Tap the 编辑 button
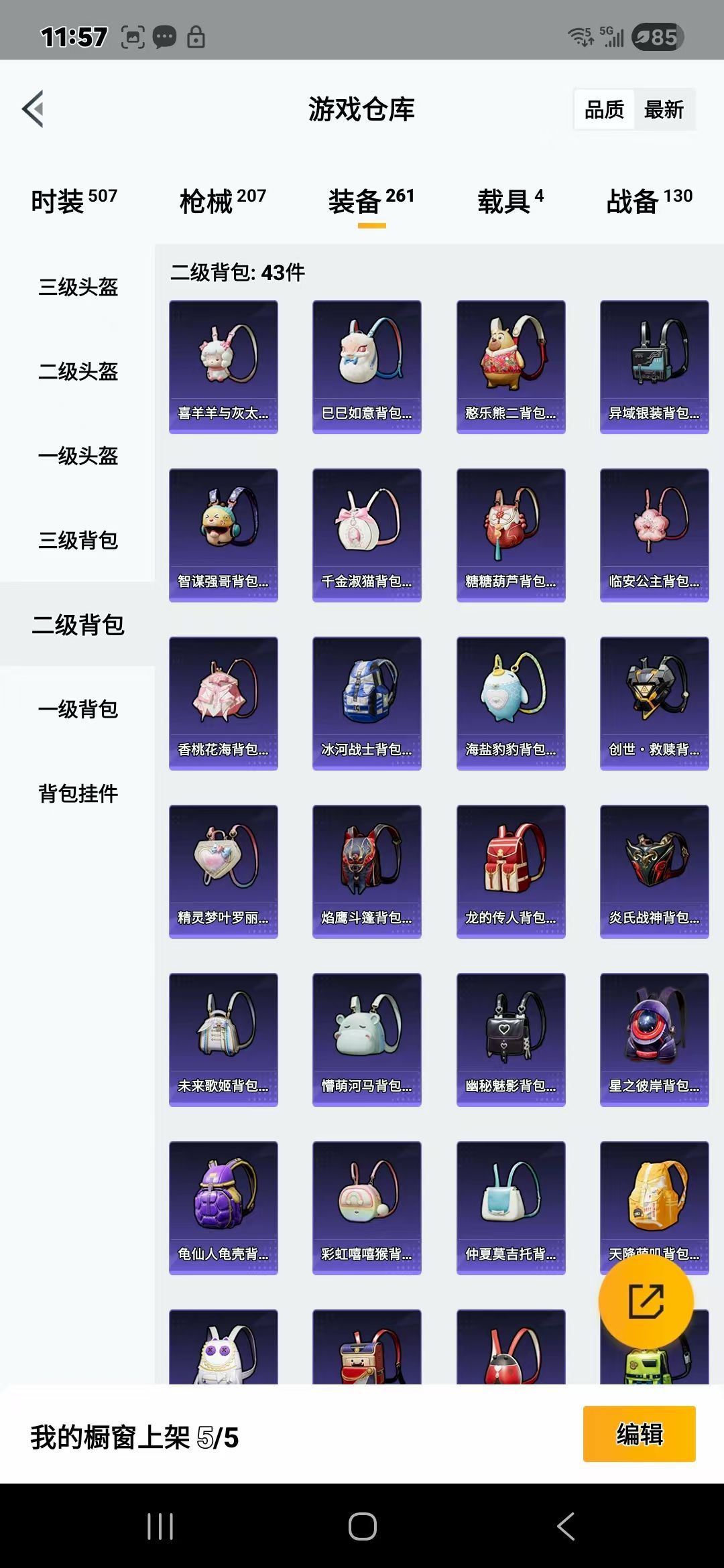The image size is (724, 1568). coord(639,1433)
